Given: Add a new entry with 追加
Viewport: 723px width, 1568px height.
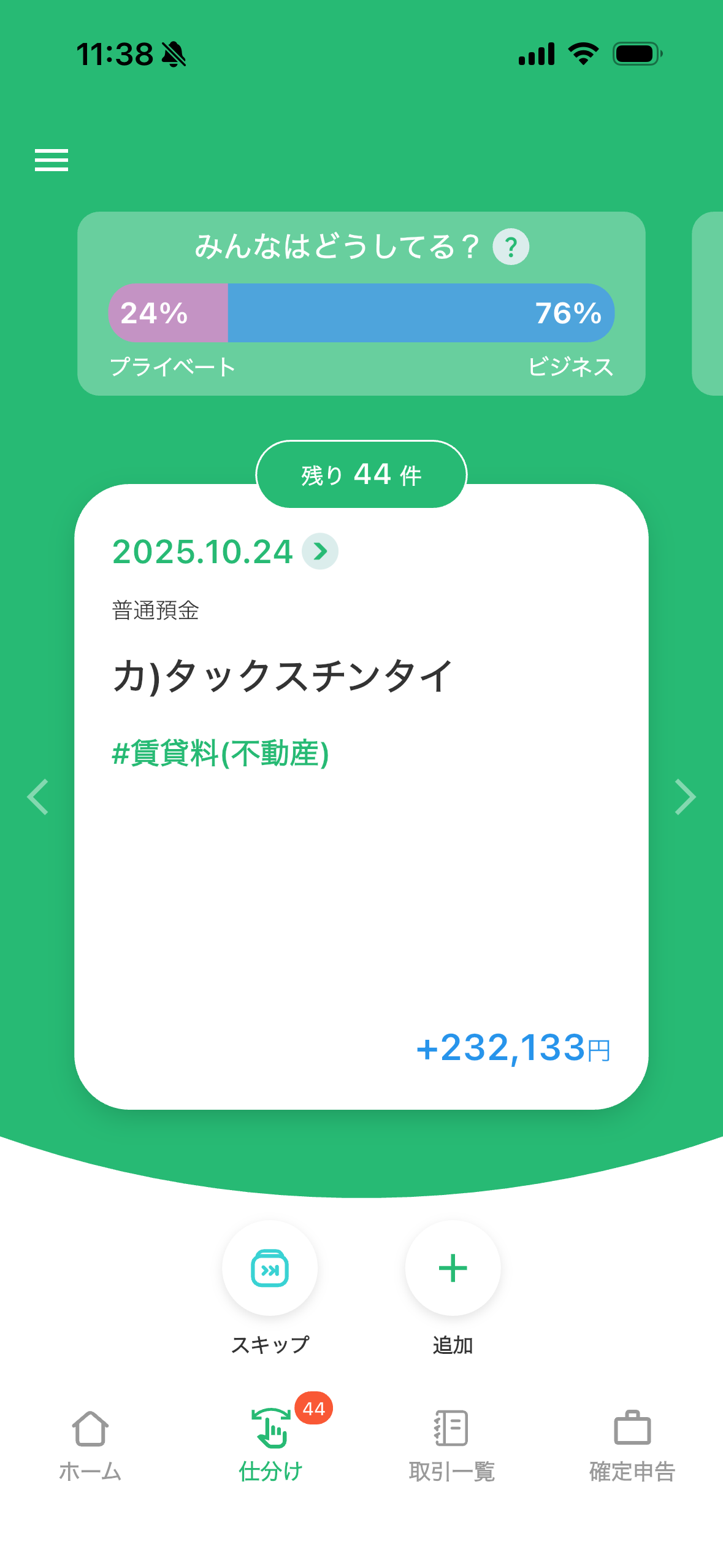Looking at the screenshot, I should pyautogui.click(x=453, y=1268).
